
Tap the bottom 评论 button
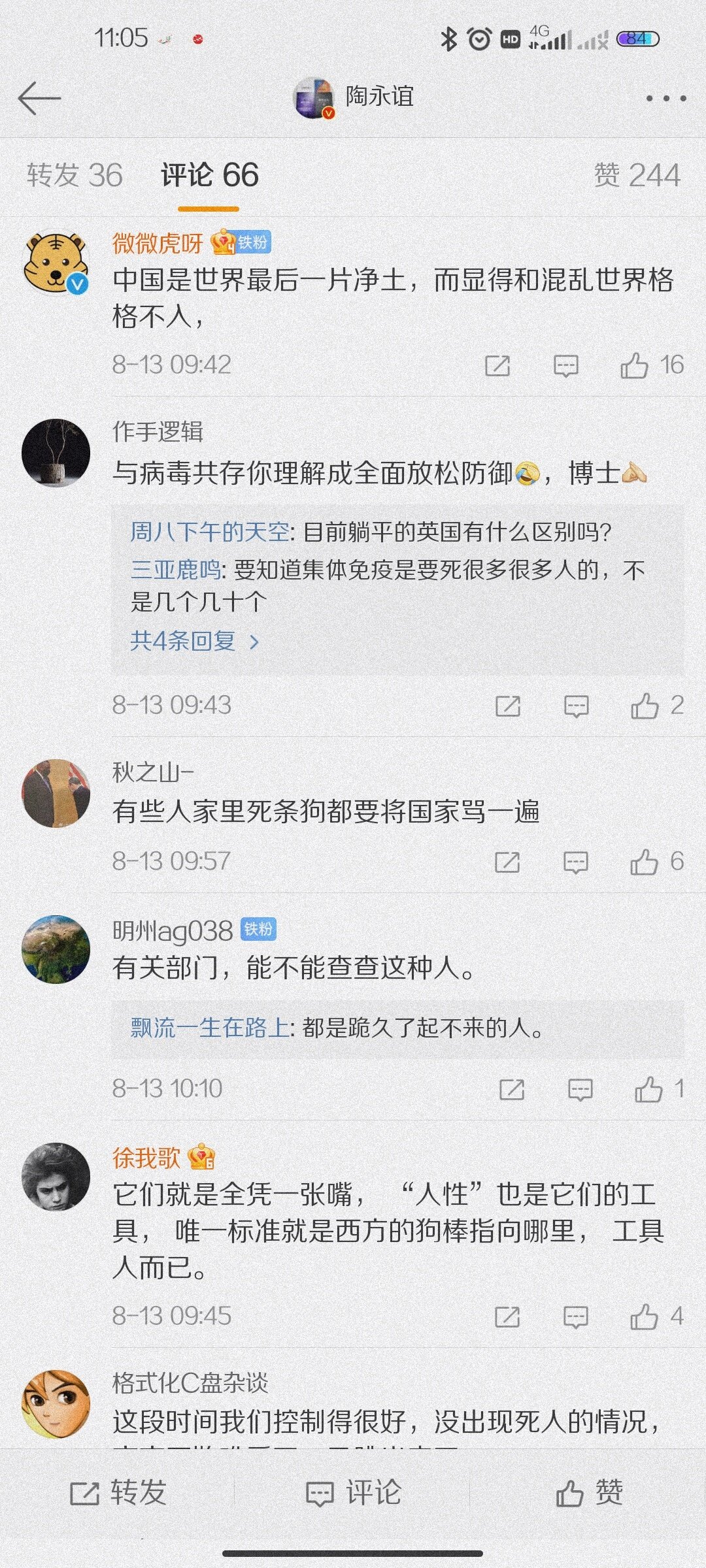[x=353, y=1493]
